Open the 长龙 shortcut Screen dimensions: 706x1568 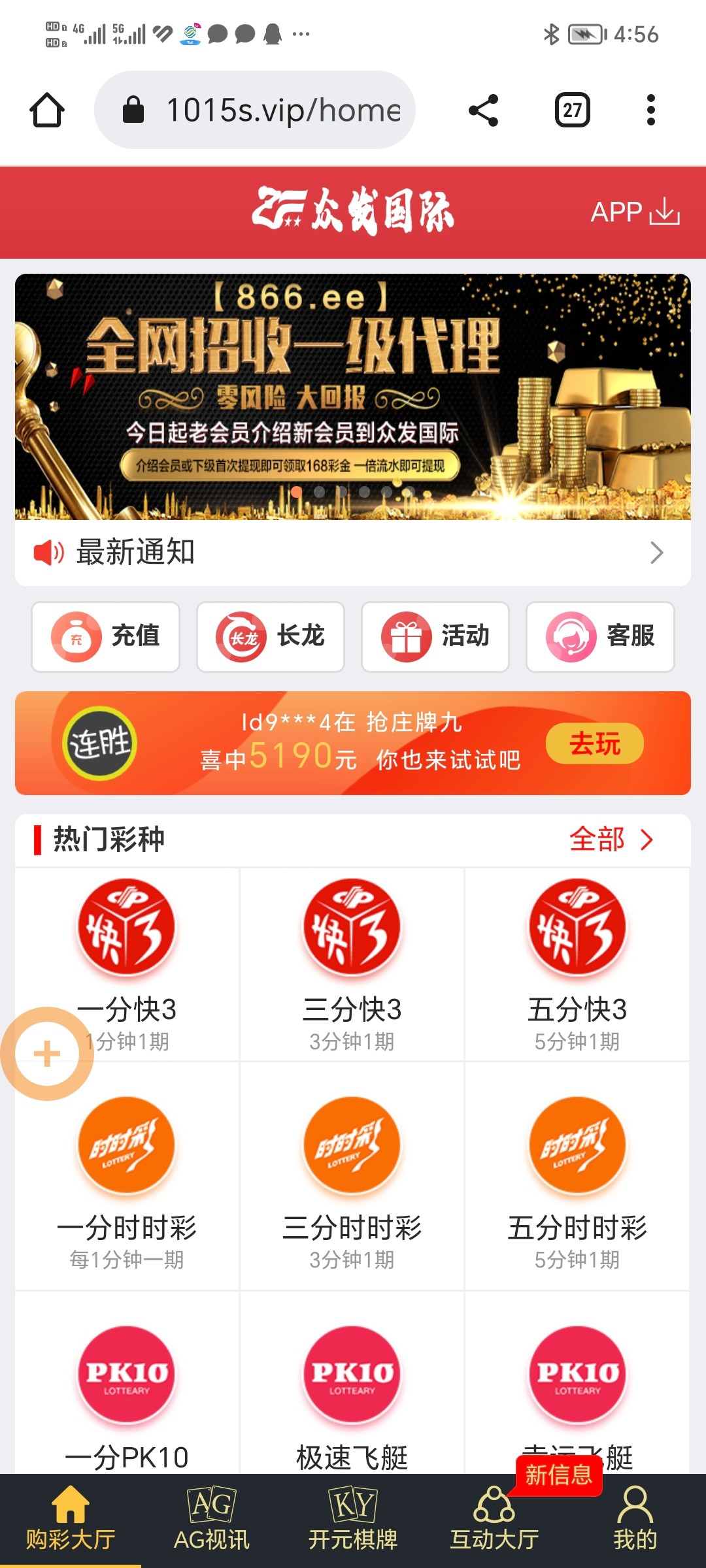(271, 636)
